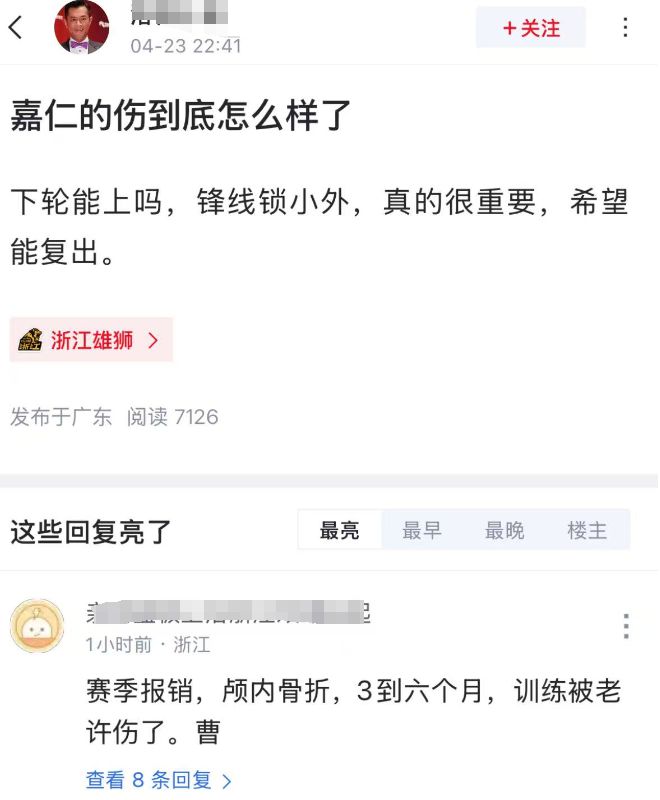Open the post author's avatar

82,27
